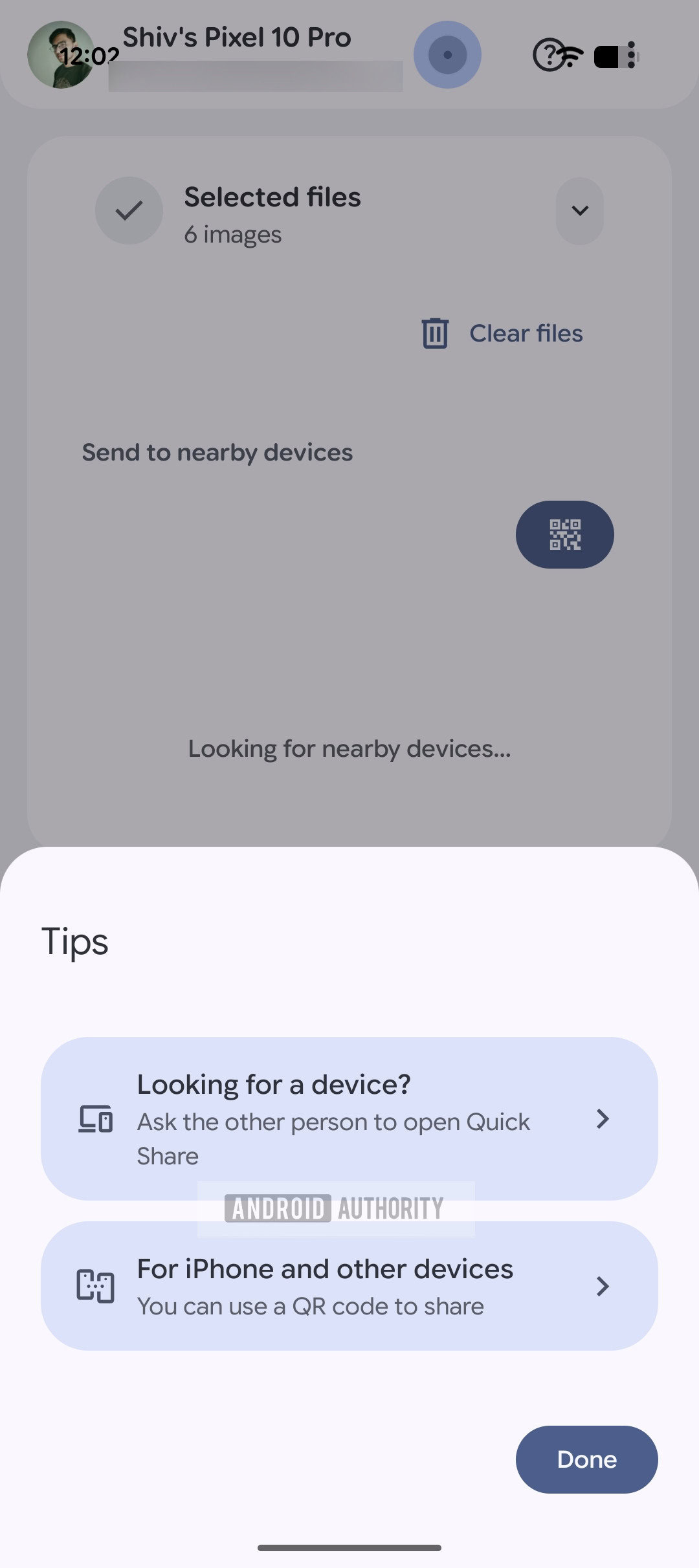The width and height of the screenshot is (699, 1568).
Task: Toggle the Selected files check circle off
Action: point(129,210)
